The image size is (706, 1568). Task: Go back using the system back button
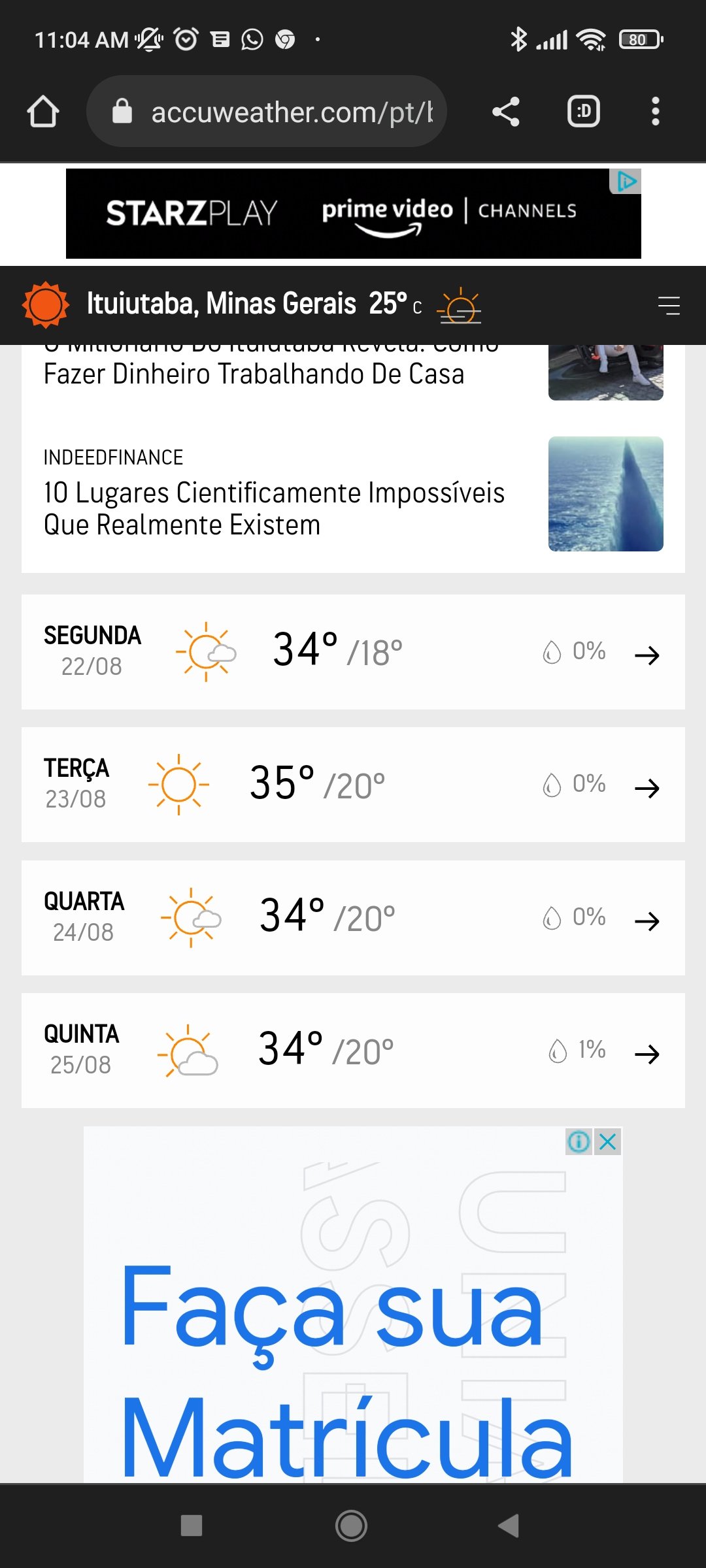coord(509,1526)
